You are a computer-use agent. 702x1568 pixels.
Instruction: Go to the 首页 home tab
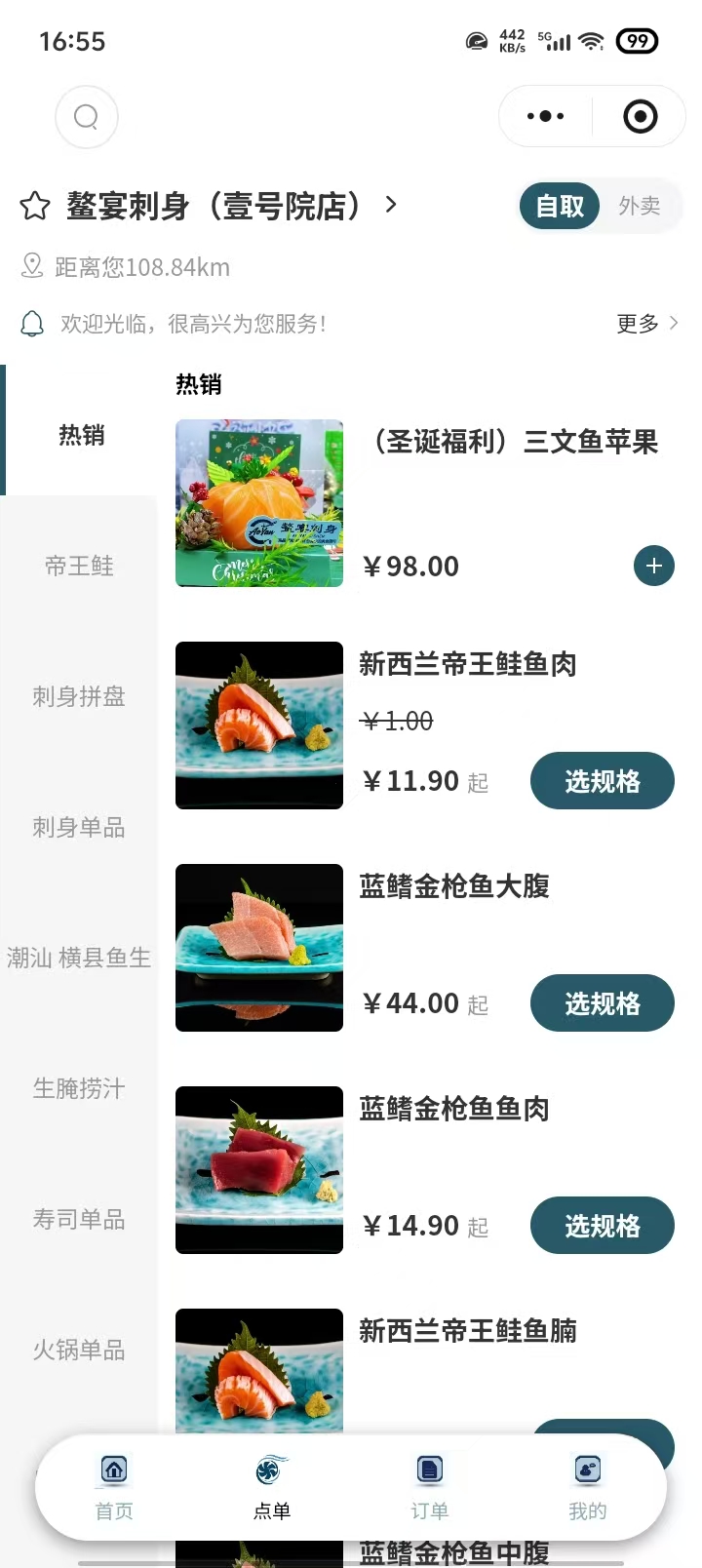114,1487
